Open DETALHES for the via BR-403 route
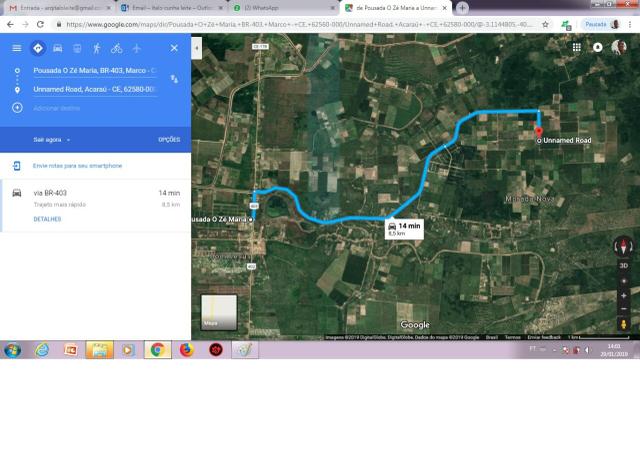 tap(47, 218)
